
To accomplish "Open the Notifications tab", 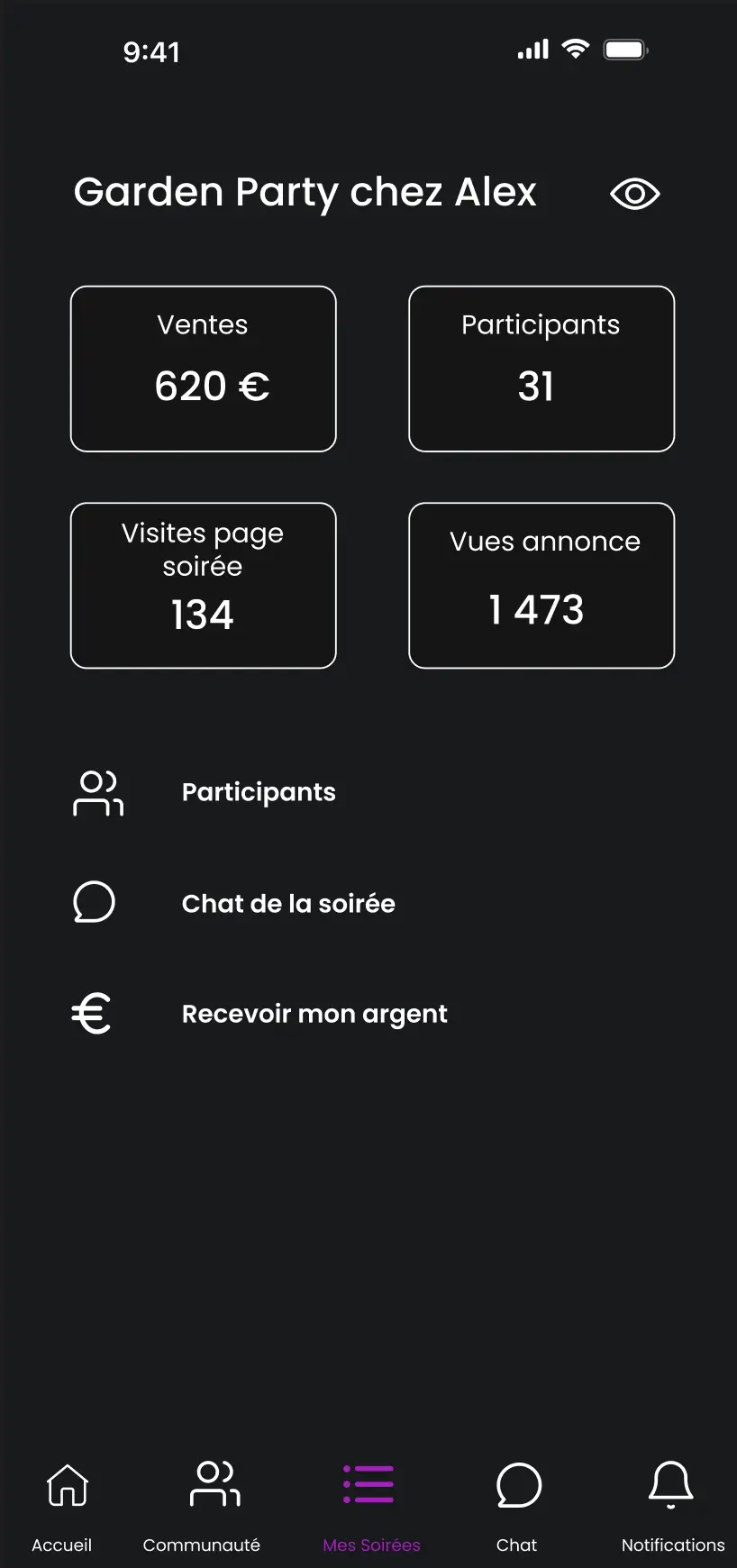I will [672, 1505].
